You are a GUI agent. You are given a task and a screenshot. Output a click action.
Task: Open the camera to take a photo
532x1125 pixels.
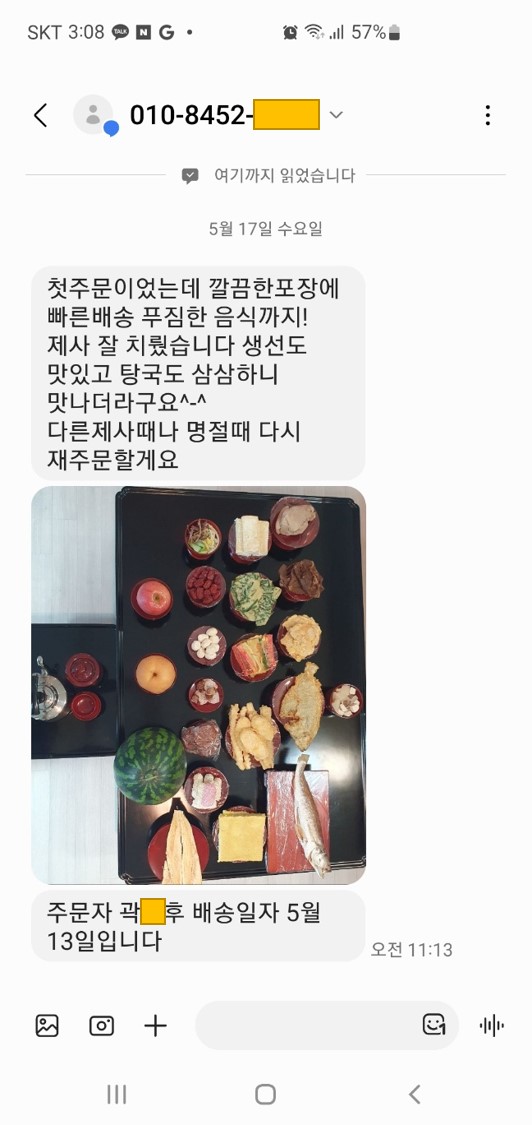coord(101,1026)
